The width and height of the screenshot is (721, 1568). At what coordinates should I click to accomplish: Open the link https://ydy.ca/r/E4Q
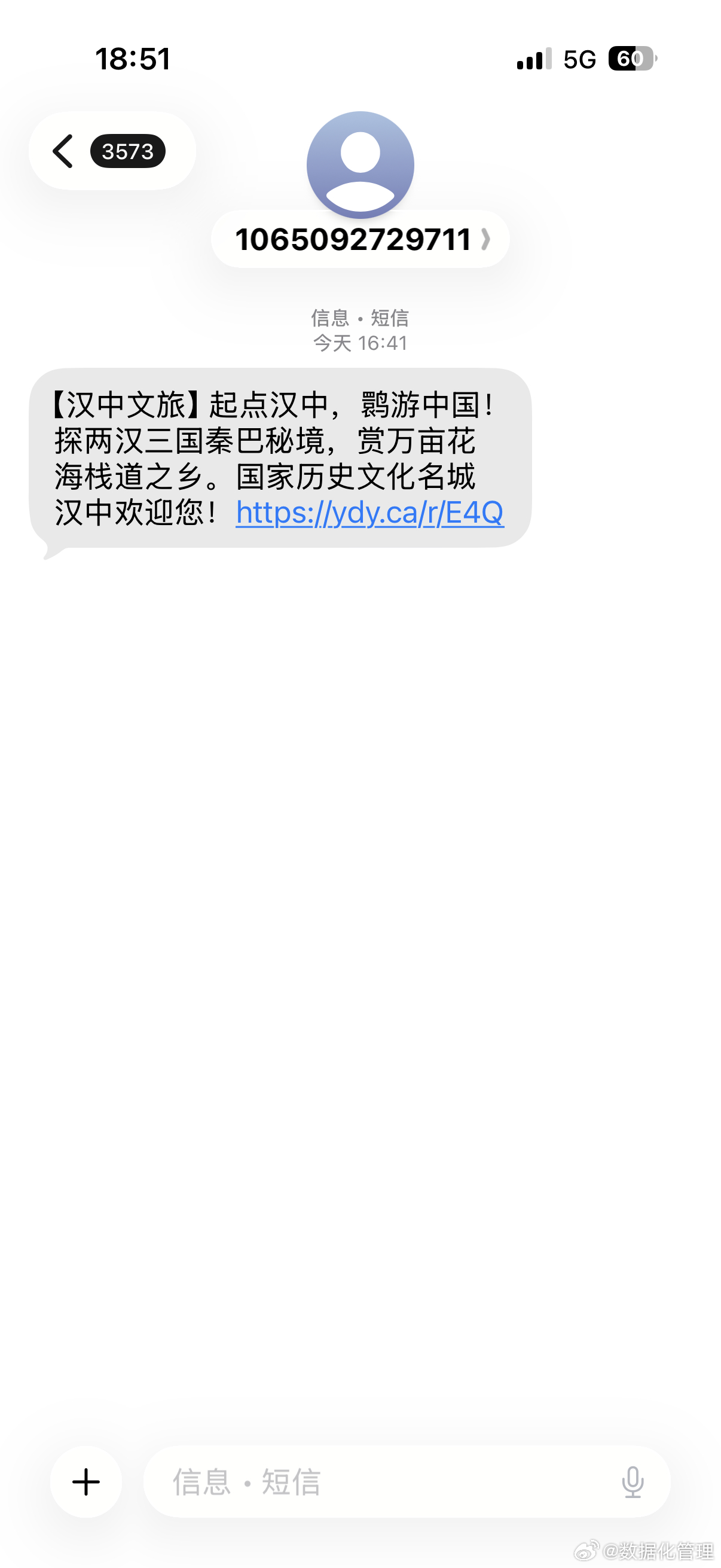[x=370, y=514]
